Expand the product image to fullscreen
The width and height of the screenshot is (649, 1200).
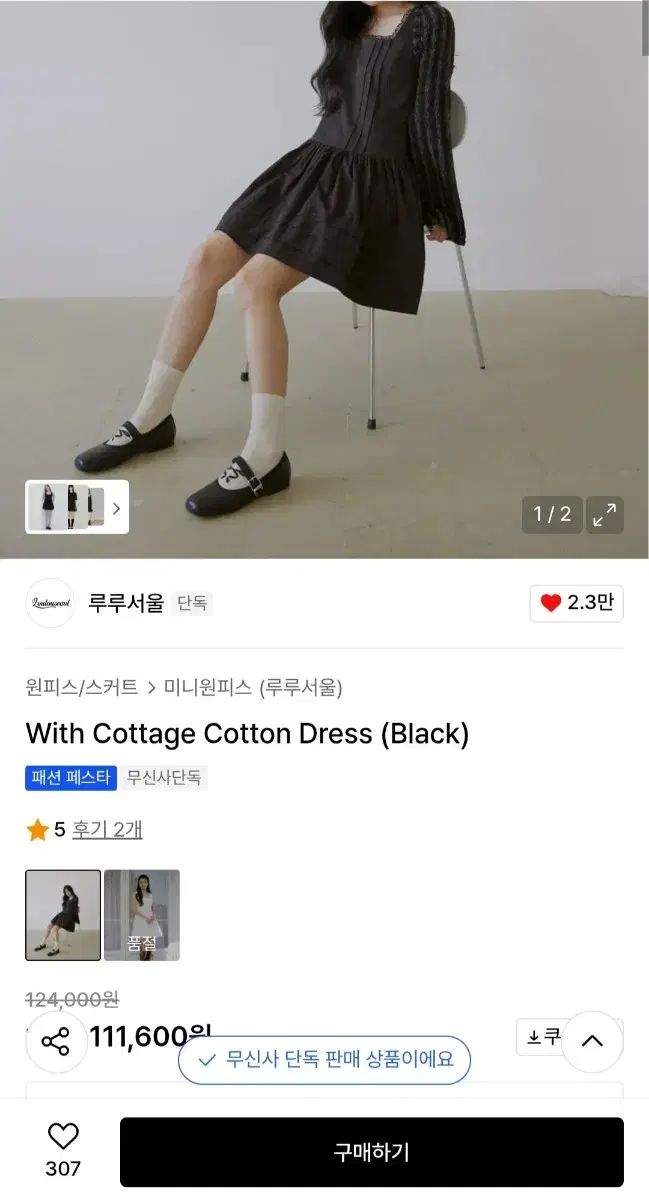[x=604, y=514]
